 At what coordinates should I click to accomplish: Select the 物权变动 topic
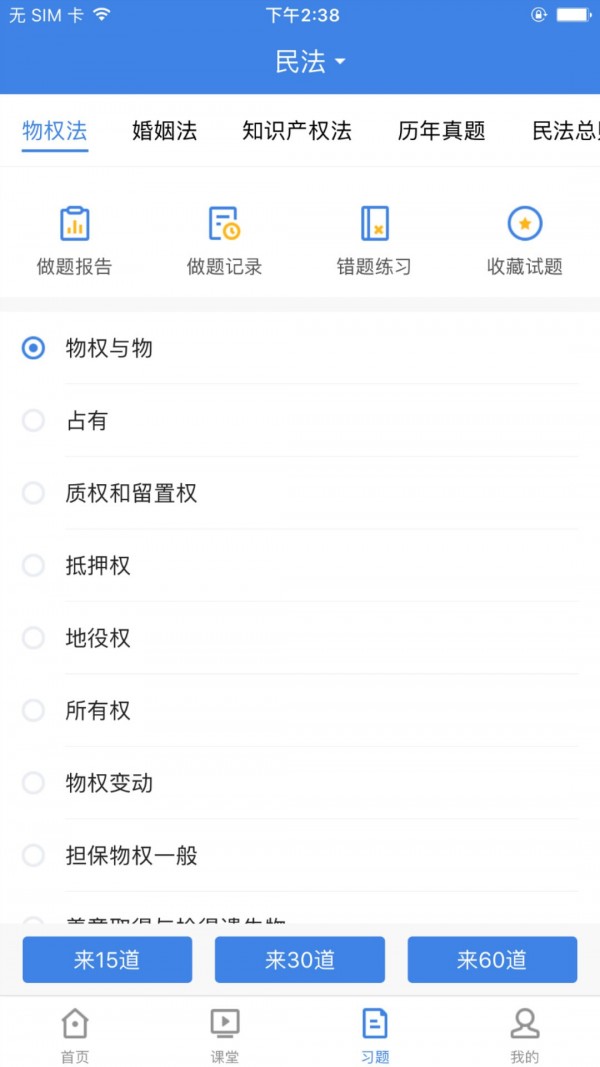[109, 783]
